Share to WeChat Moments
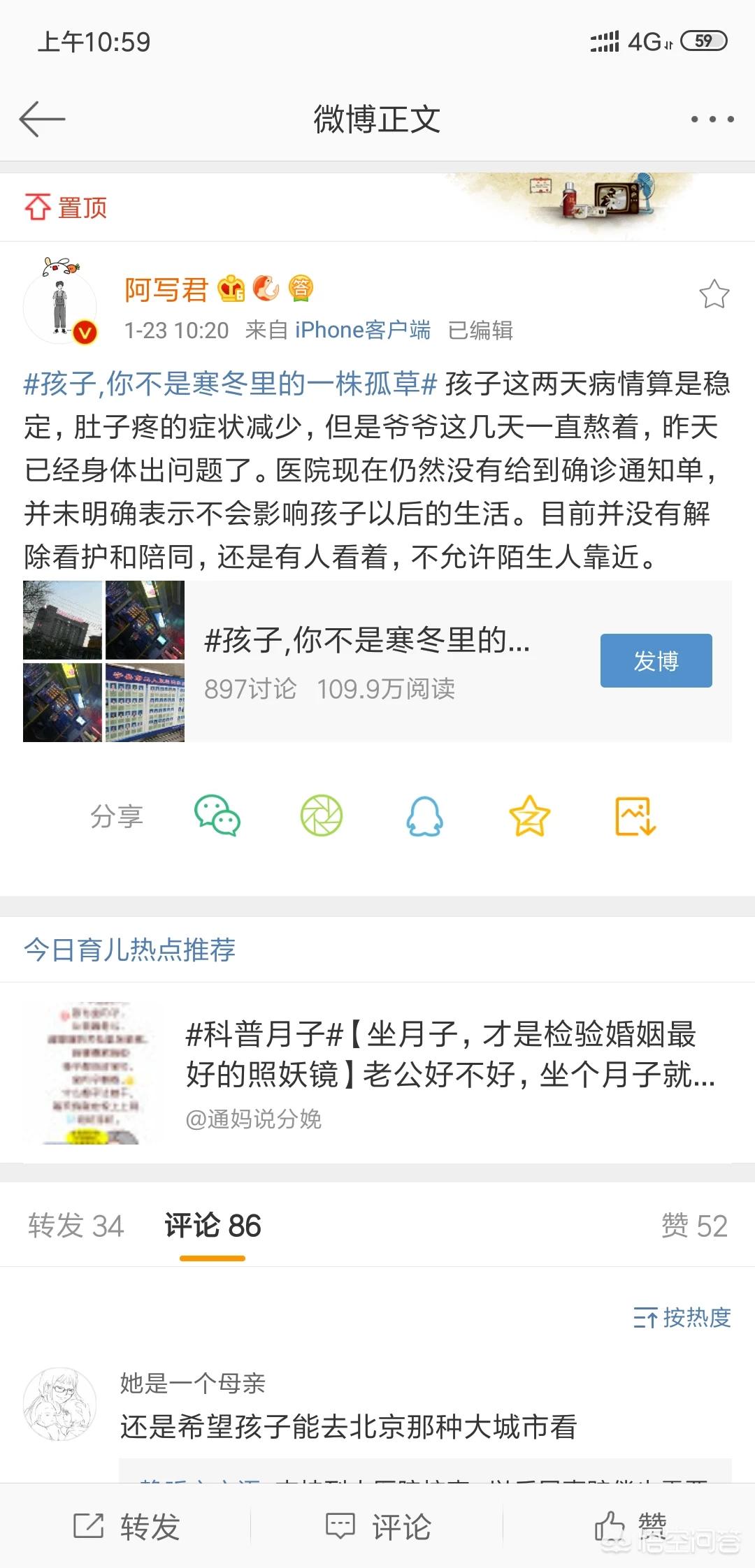This screenshot has width=755, height=1568. [322, 815]
